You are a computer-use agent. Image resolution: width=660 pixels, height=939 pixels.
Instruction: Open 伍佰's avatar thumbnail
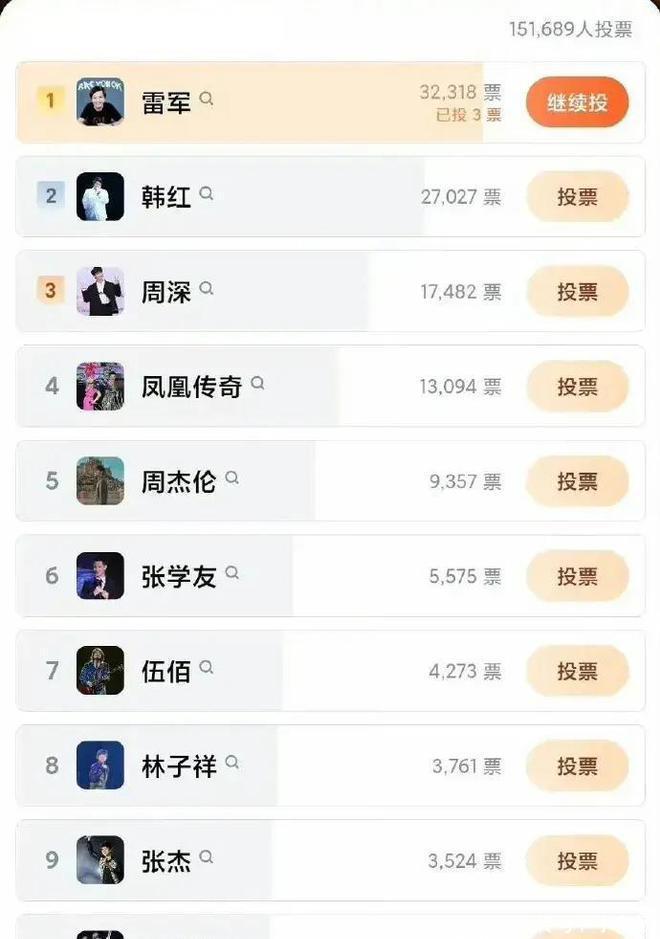click(x=100, y=671)
